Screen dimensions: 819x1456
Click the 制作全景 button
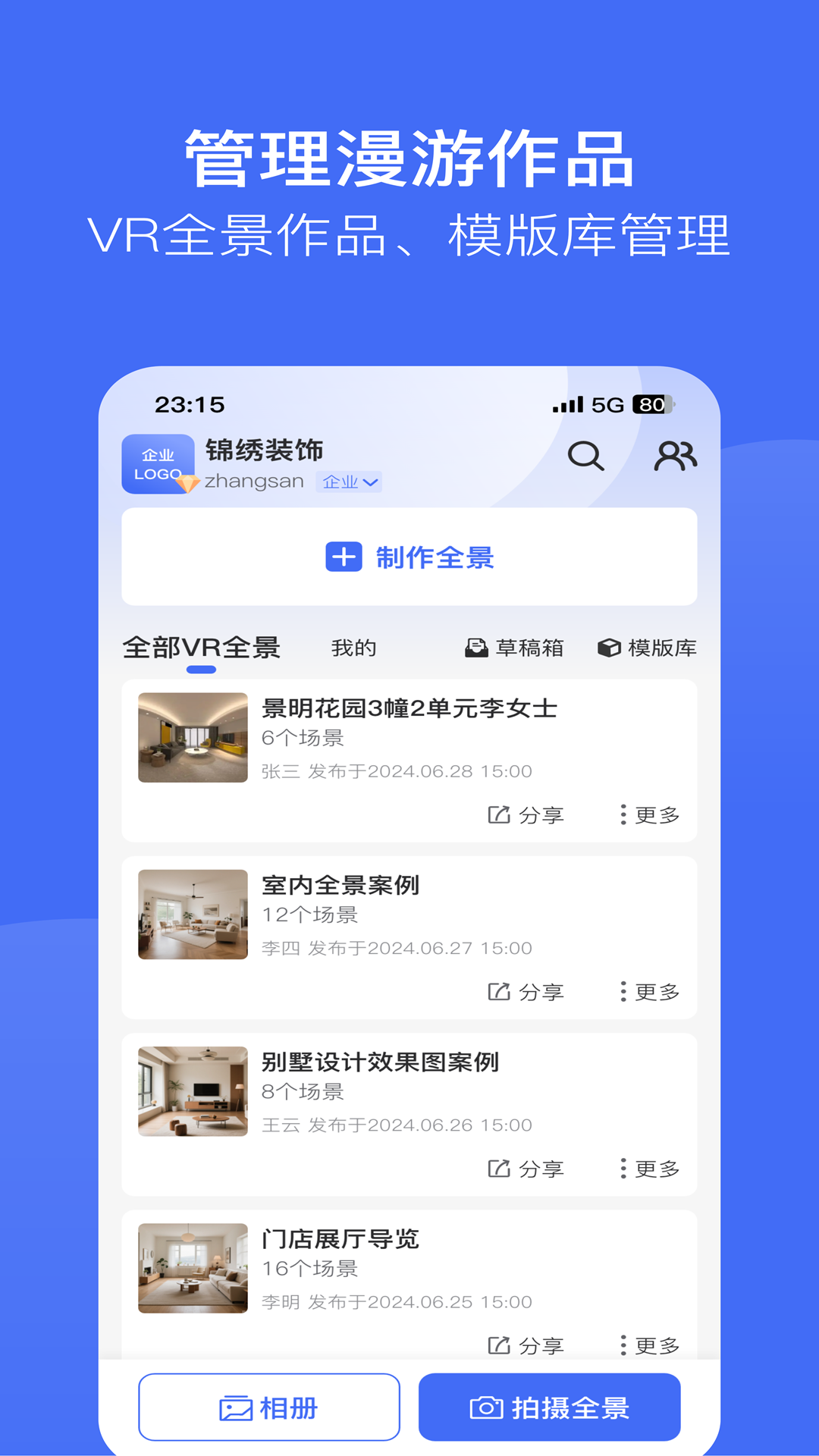[409, 557]
